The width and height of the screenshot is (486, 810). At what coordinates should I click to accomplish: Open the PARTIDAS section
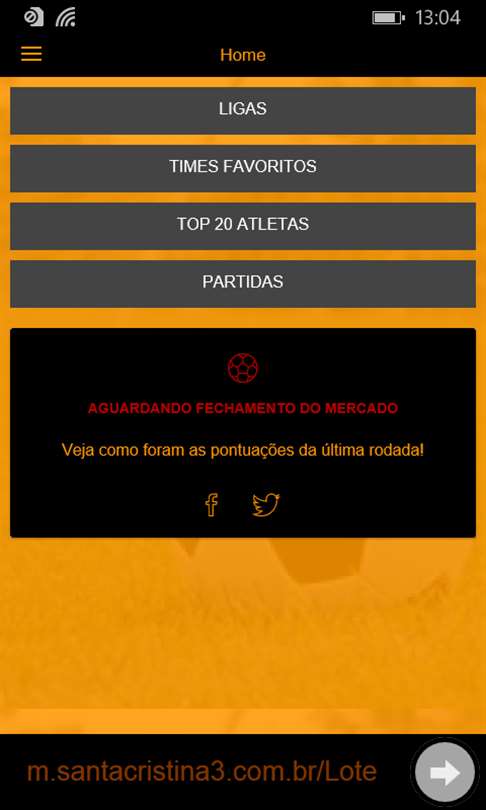pos(243,284)
